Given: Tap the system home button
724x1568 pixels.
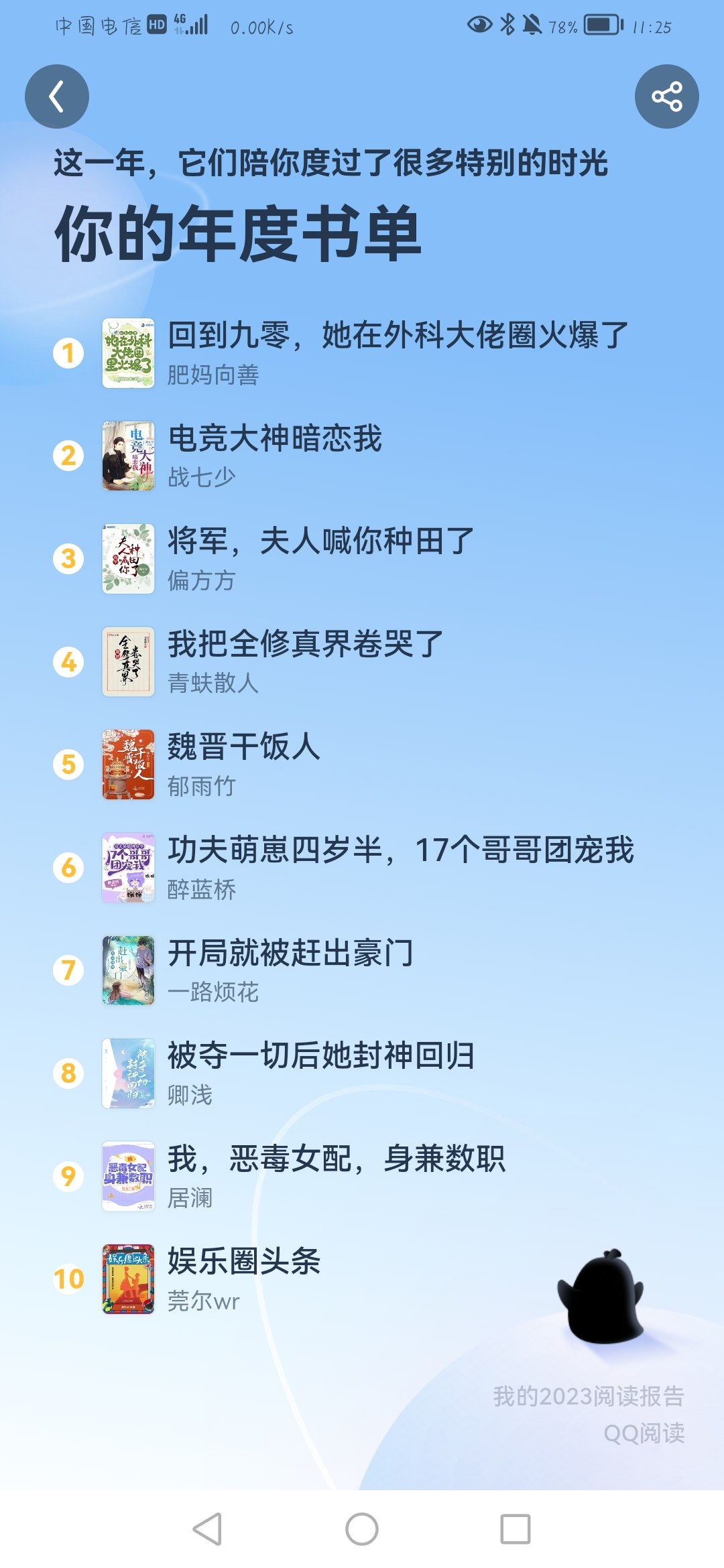Looking at the screenshot, I should click(x=362, y=1529).
